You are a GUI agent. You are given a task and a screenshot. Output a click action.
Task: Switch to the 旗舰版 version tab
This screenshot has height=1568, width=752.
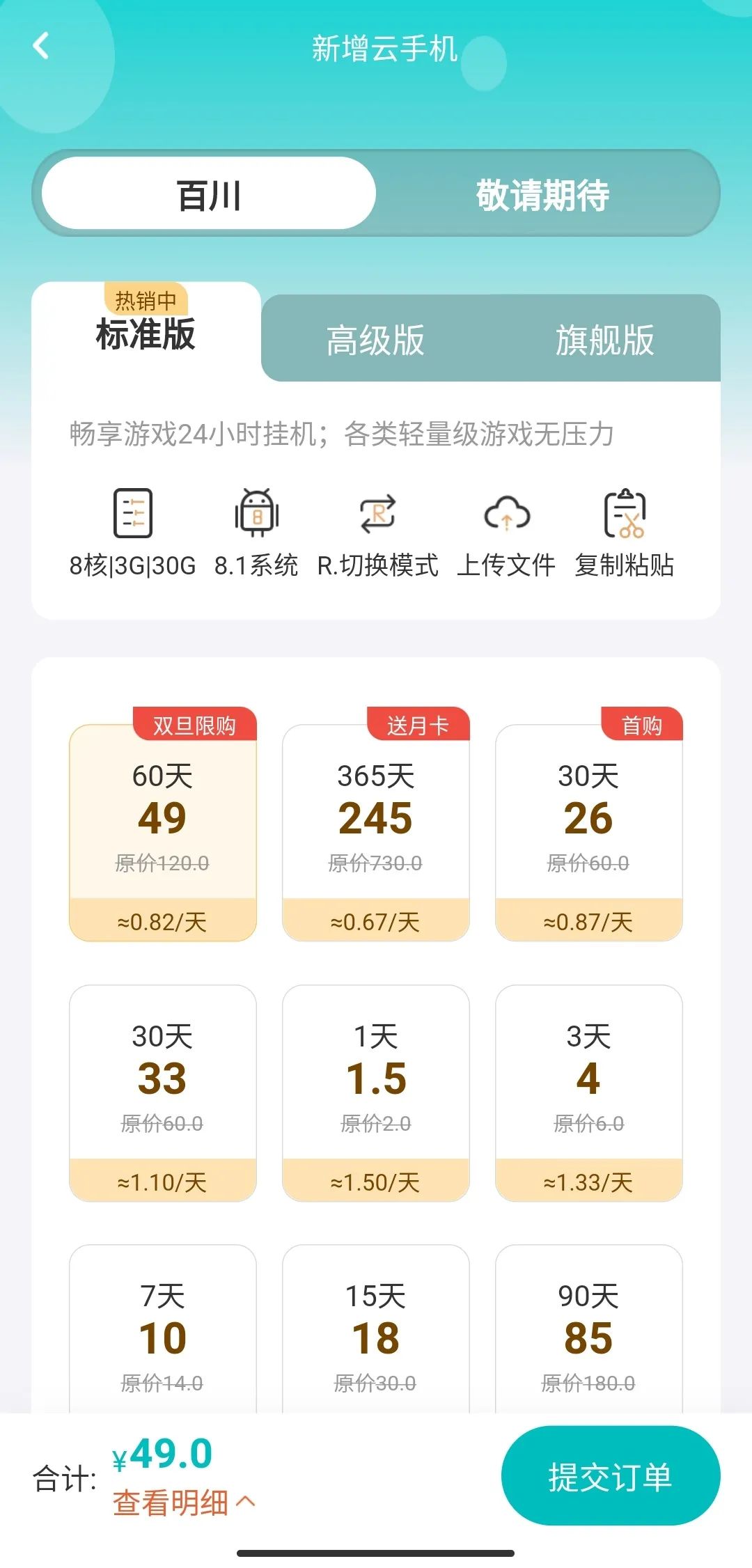(x=603, y=341)
